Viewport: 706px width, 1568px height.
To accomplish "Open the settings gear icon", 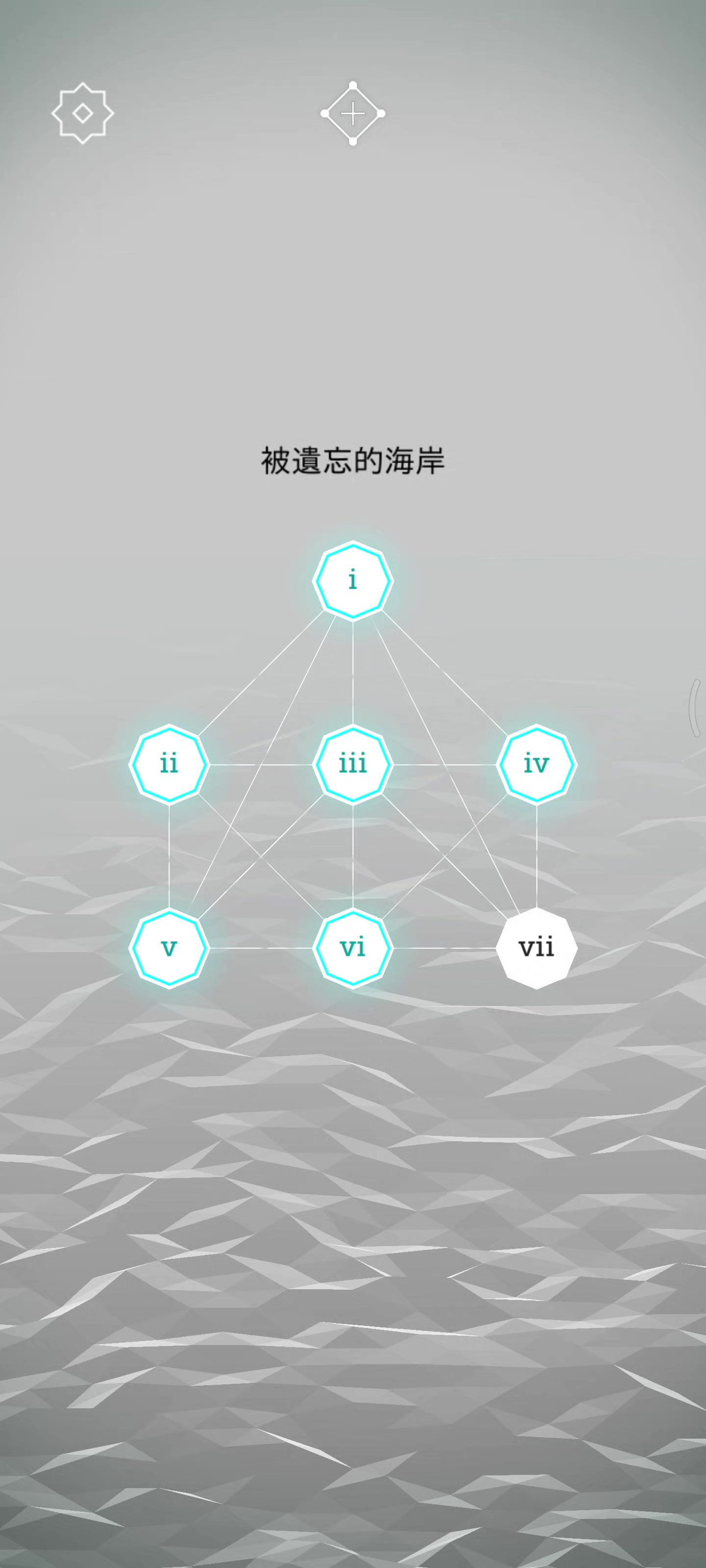I will pos(83,113).
